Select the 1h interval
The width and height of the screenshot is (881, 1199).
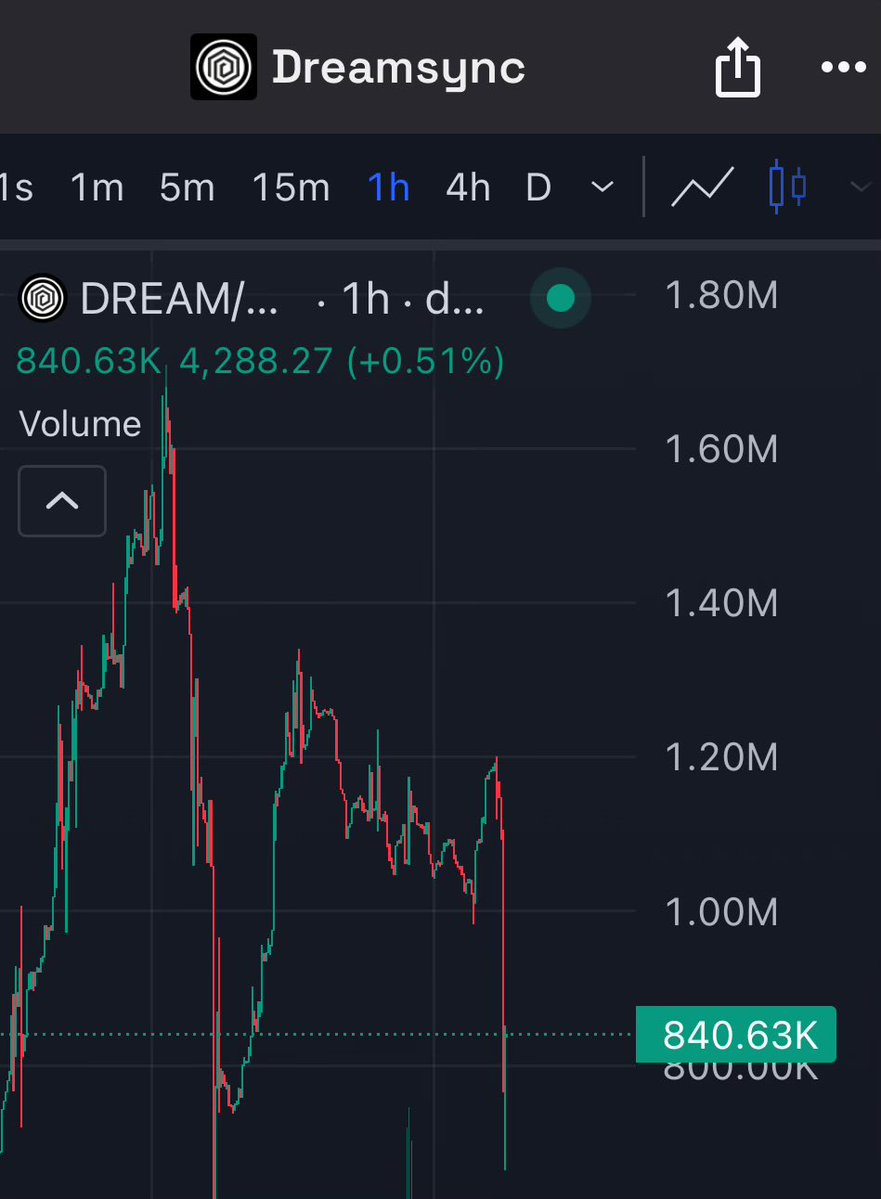(x=389, y=187)
